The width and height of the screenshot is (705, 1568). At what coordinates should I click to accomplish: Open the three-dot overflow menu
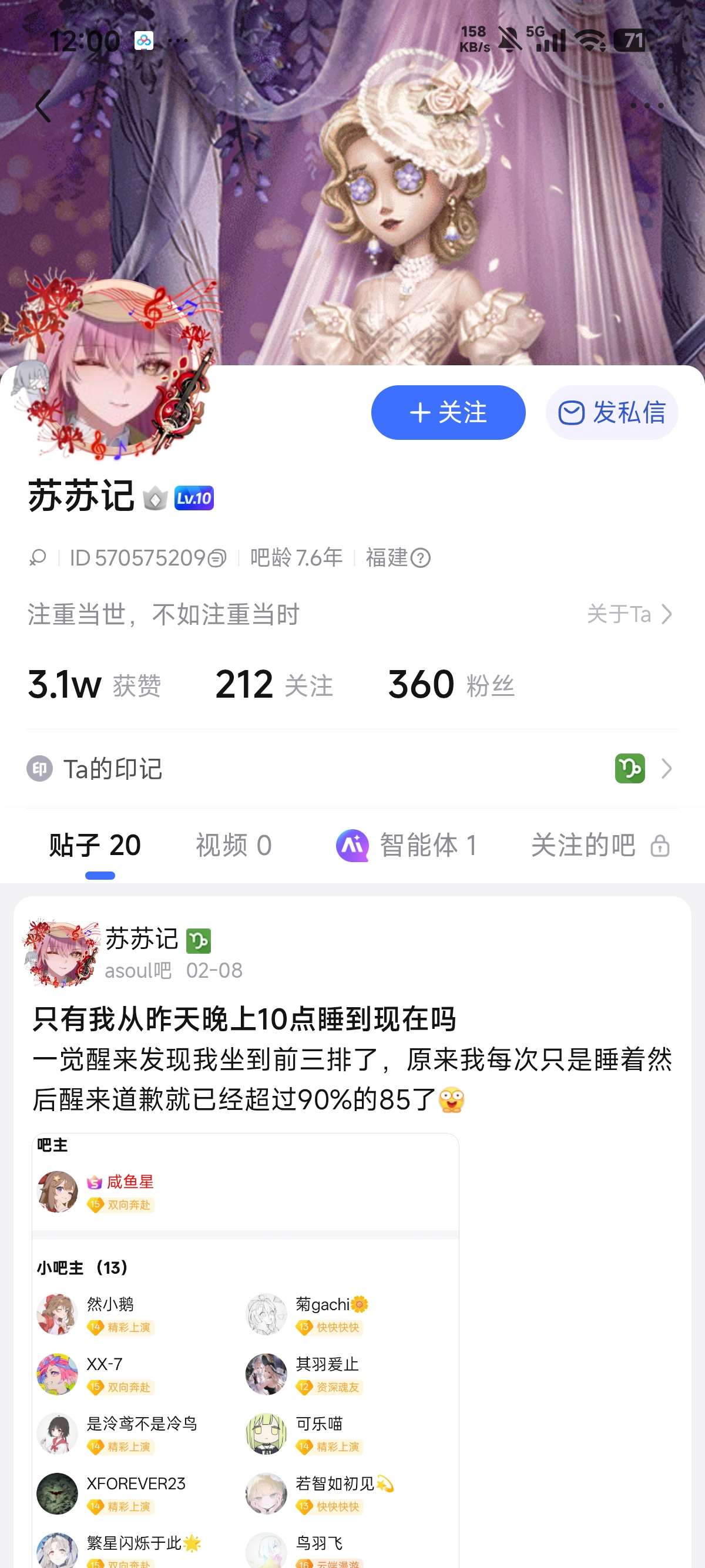point(647,106)
